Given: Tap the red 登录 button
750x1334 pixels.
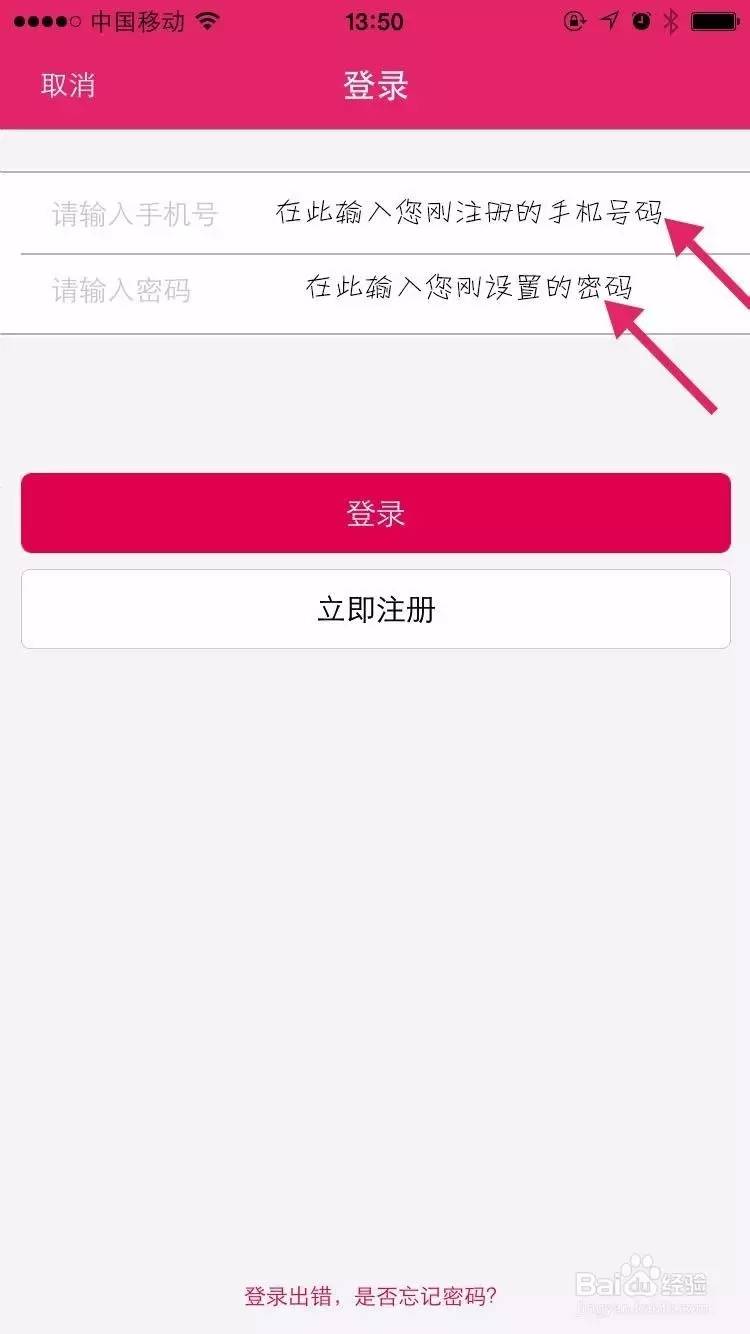Looking at the screenshot, I should coord(375,513).
